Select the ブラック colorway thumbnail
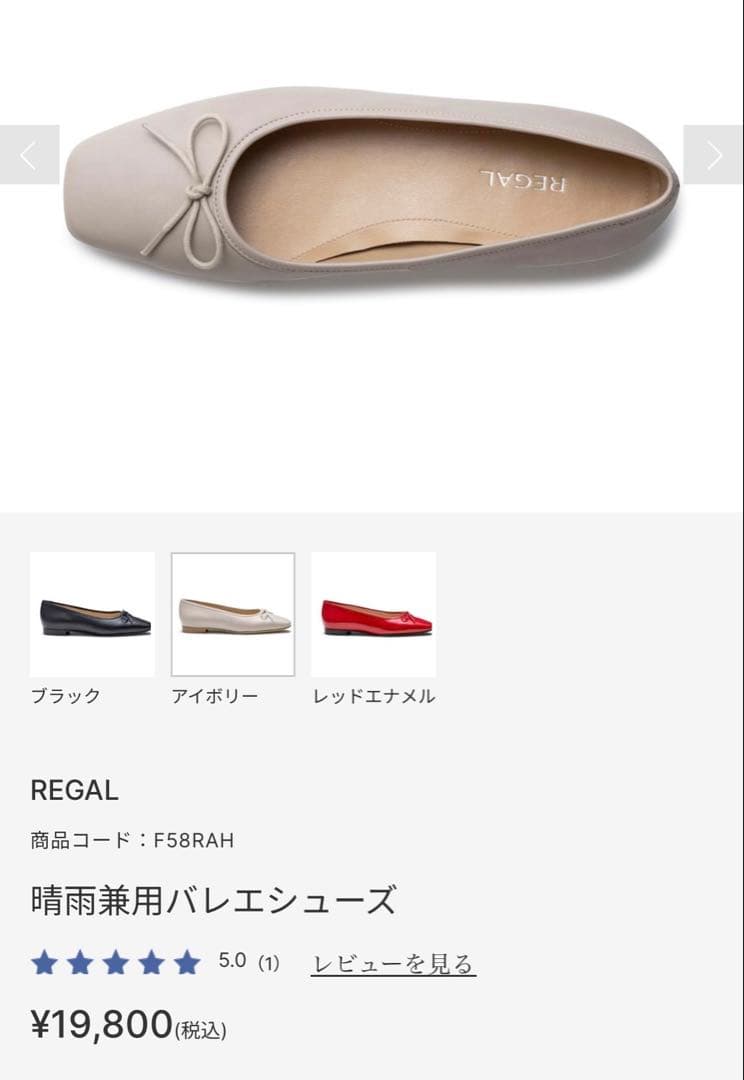This screenshot has height=1080, width=744. [93, 614]
